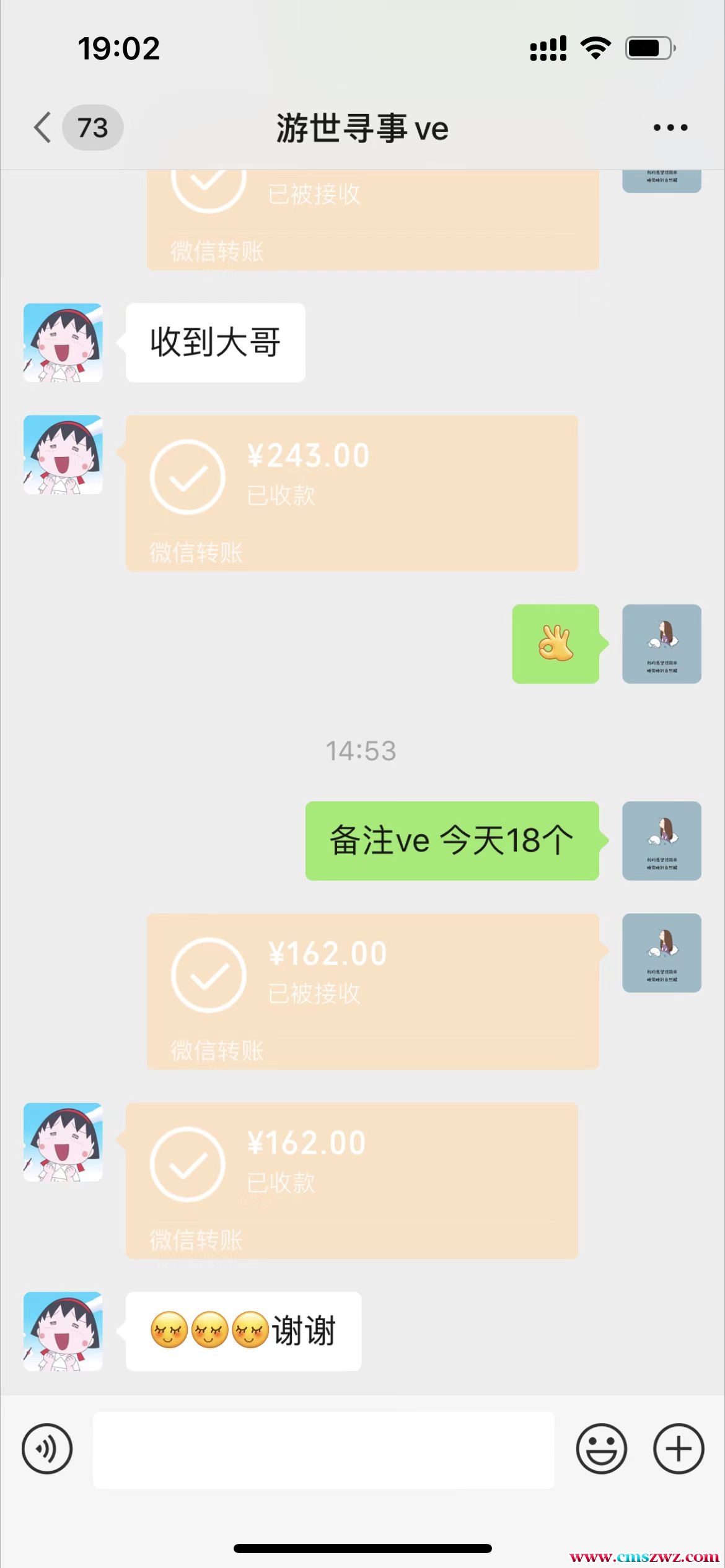Tap the message text field
This screenshot has width=725, height=1568.
pyautogui.click(x=323, y=1449)
